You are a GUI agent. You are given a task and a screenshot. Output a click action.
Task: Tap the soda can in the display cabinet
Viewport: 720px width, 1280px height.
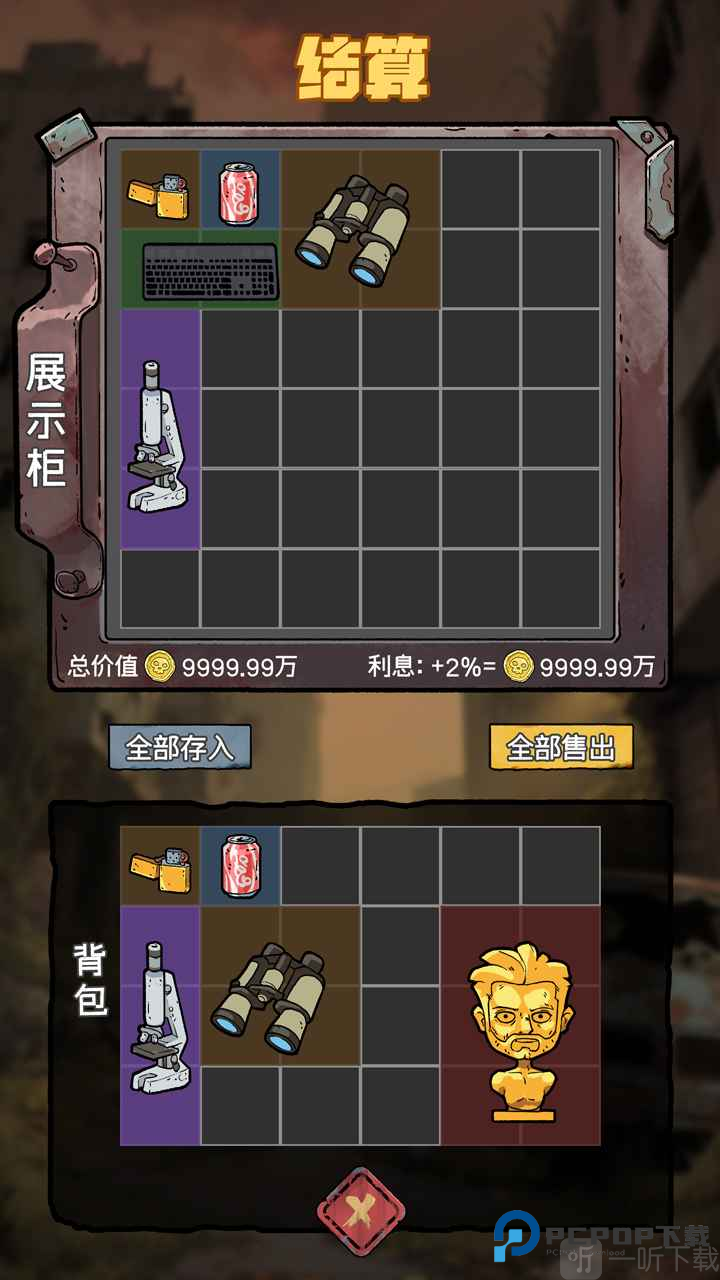click(x=240, y=190)
